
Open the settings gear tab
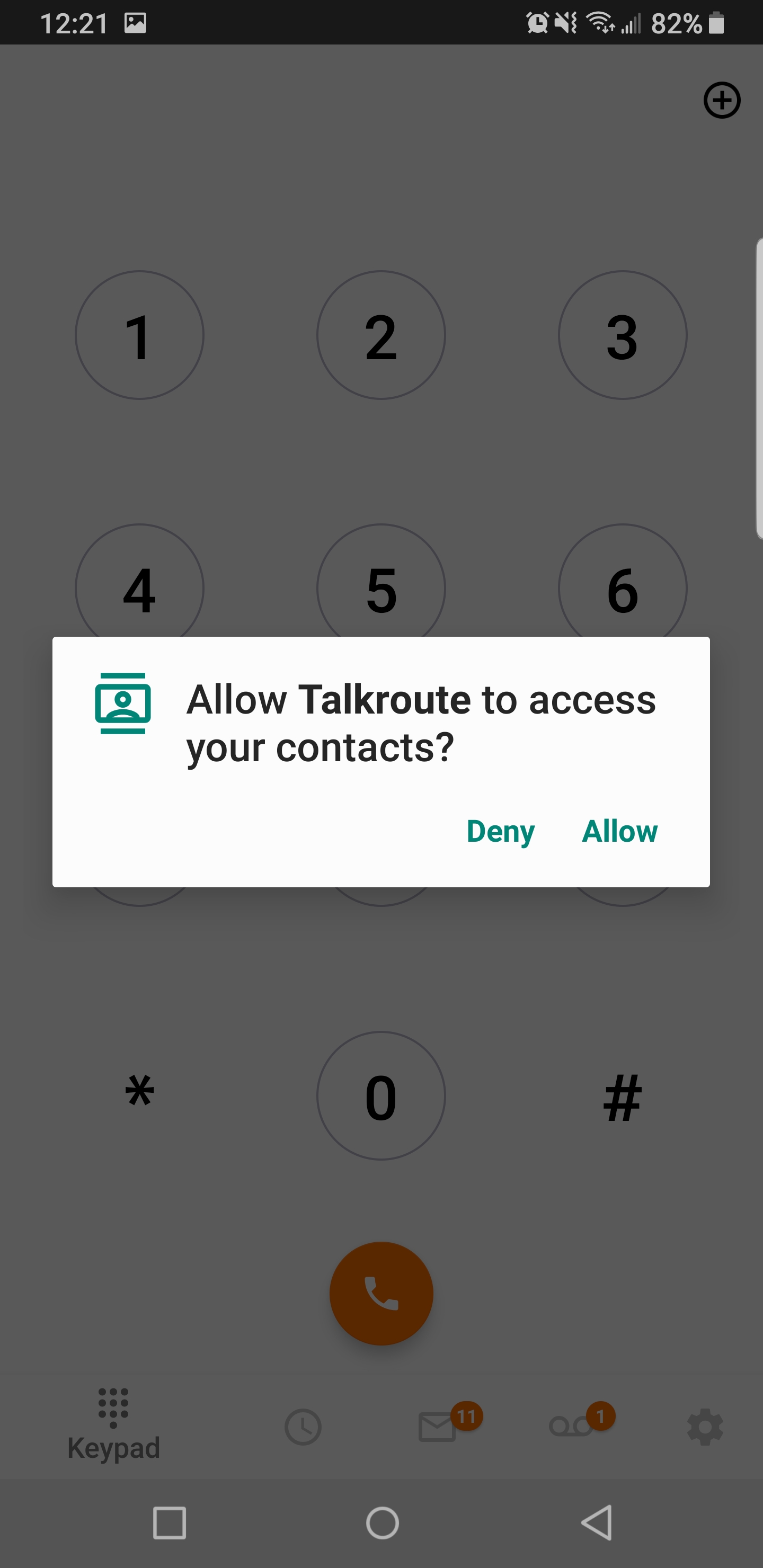tap(705, 1427)
